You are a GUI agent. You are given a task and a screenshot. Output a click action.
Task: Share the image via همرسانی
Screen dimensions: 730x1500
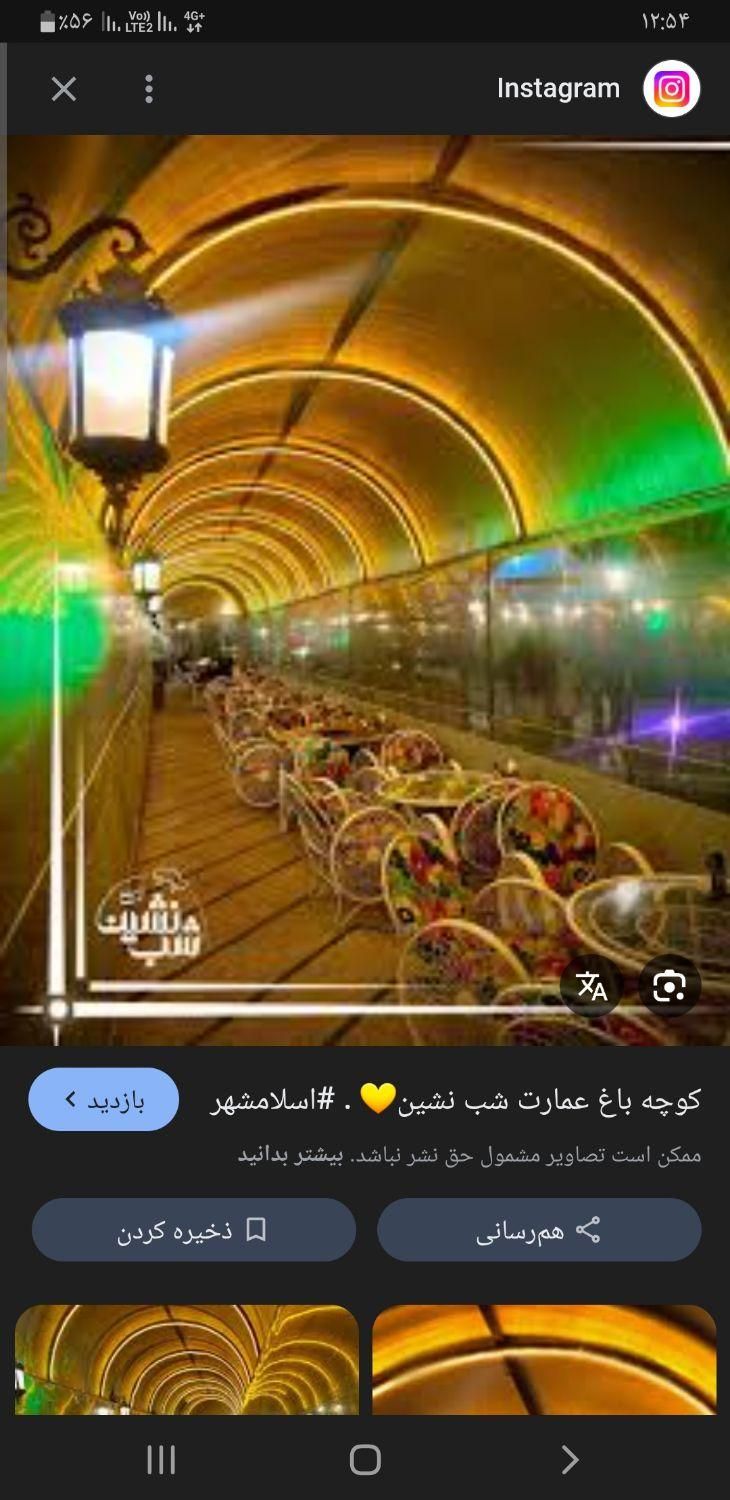pyautogui.click(x=539, y=1230)
